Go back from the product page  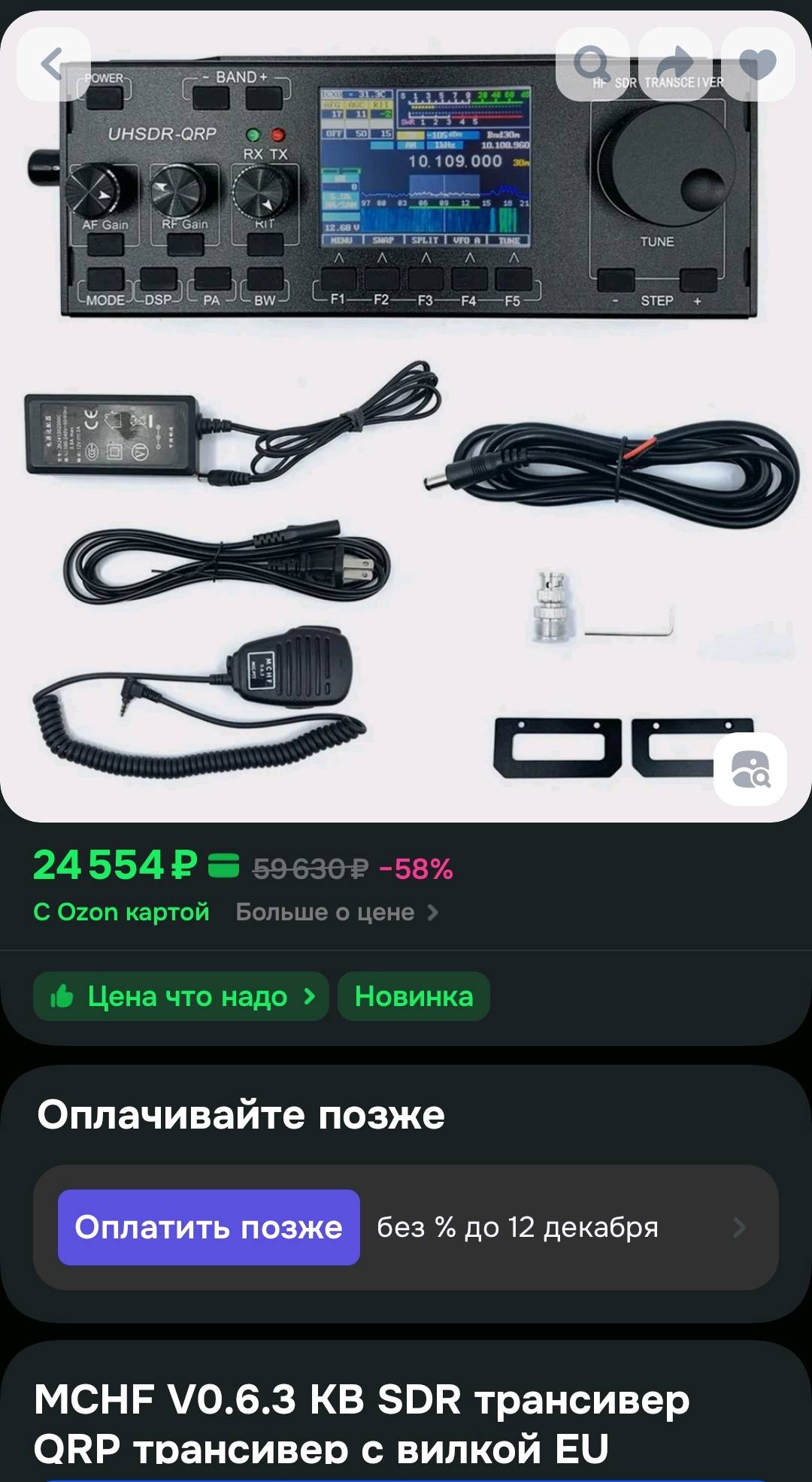pos(53,64)
